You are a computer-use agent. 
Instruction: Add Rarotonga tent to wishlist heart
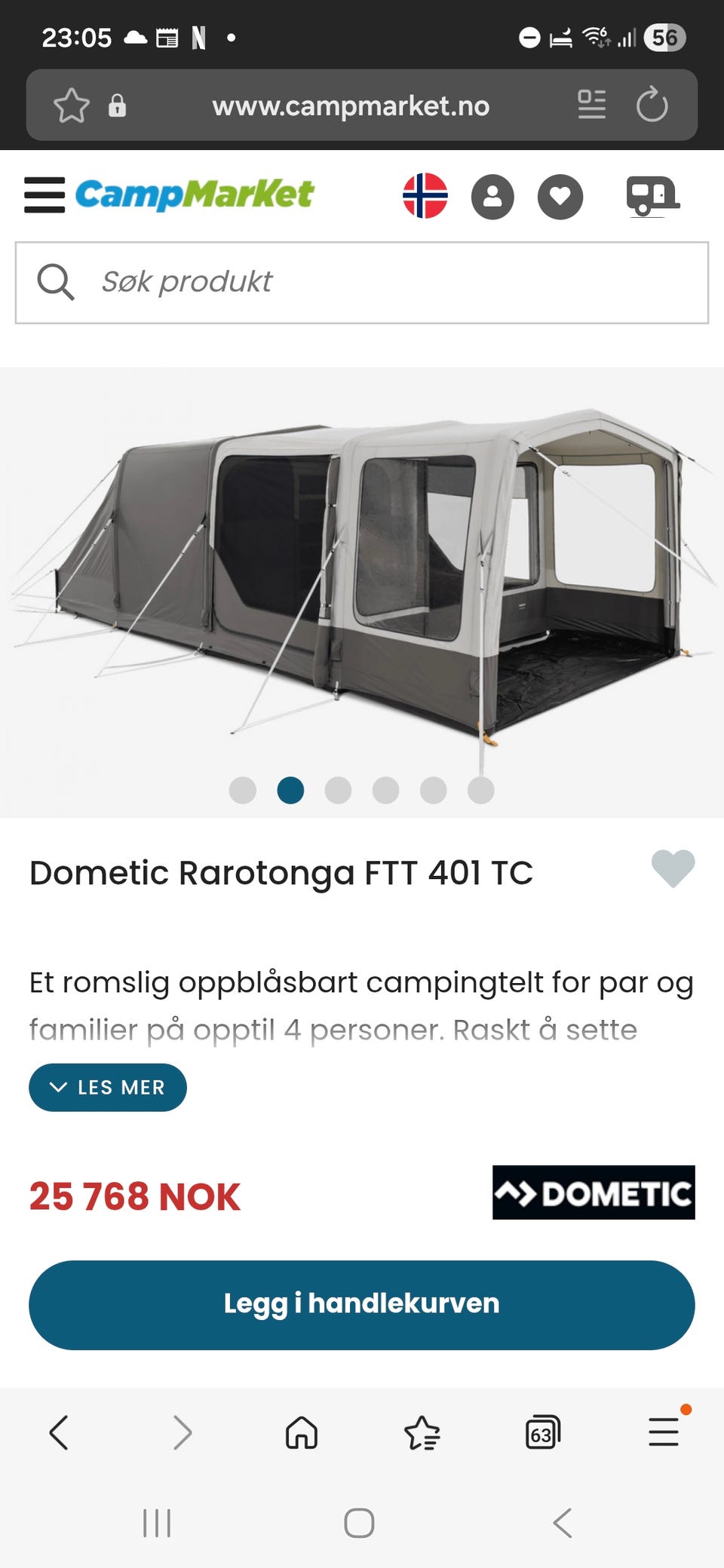[673, 868]
